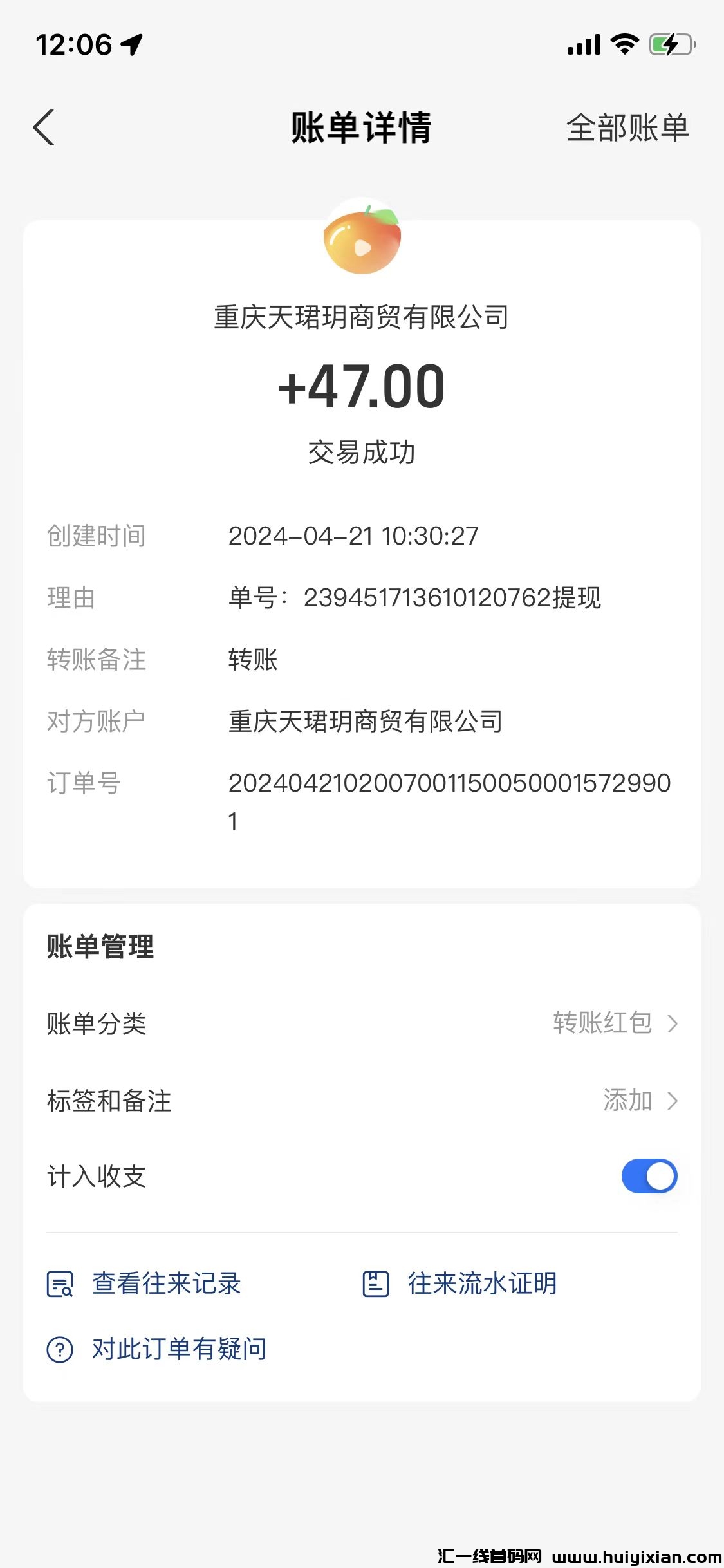
Task: Disable the 计入收支 toggle switch
Action: (x=649, y=1176)
